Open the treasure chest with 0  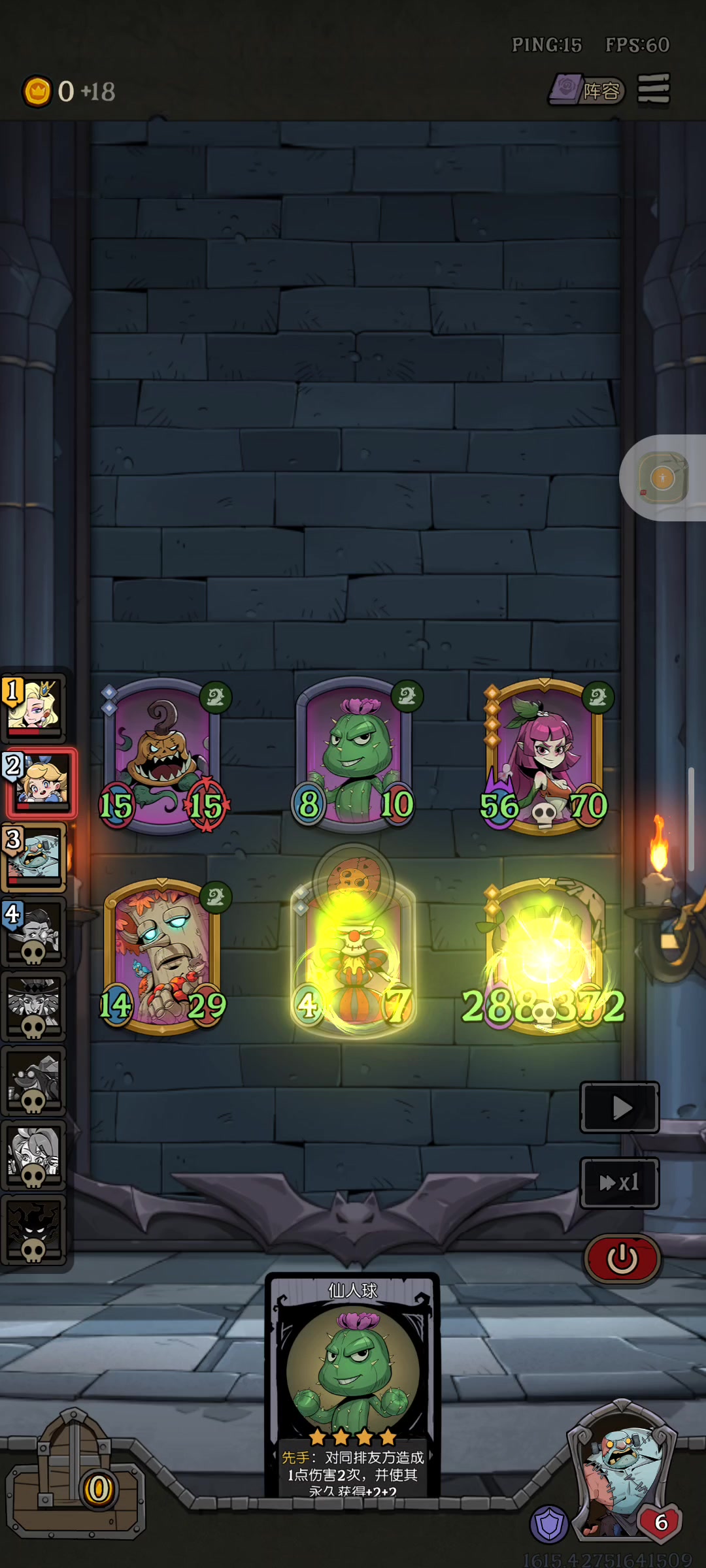tap(74, 1477)
